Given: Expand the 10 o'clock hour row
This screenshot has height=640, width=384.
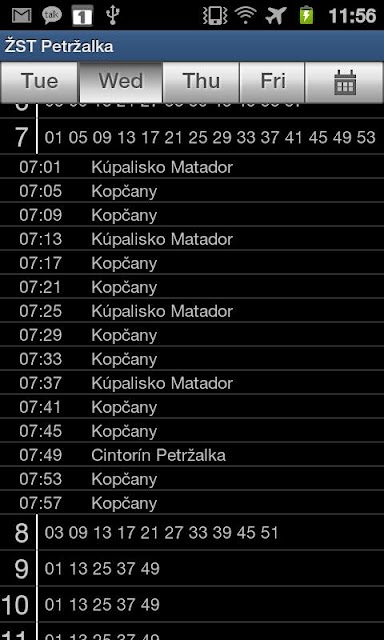Looking at the screenshot, I should pyautogui.click(x=192, y=604).
